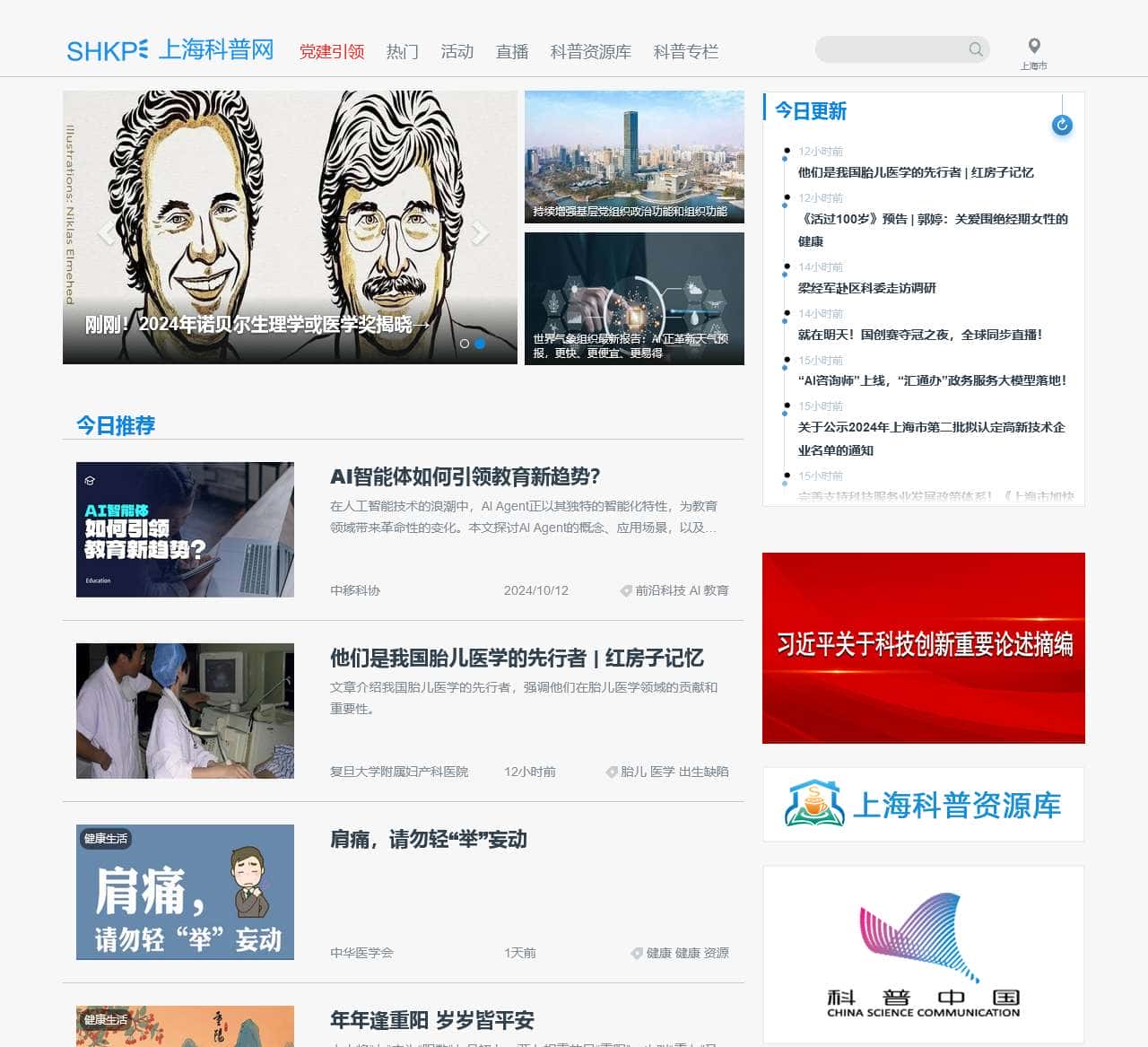Open the 科普中国 banner

924,955
